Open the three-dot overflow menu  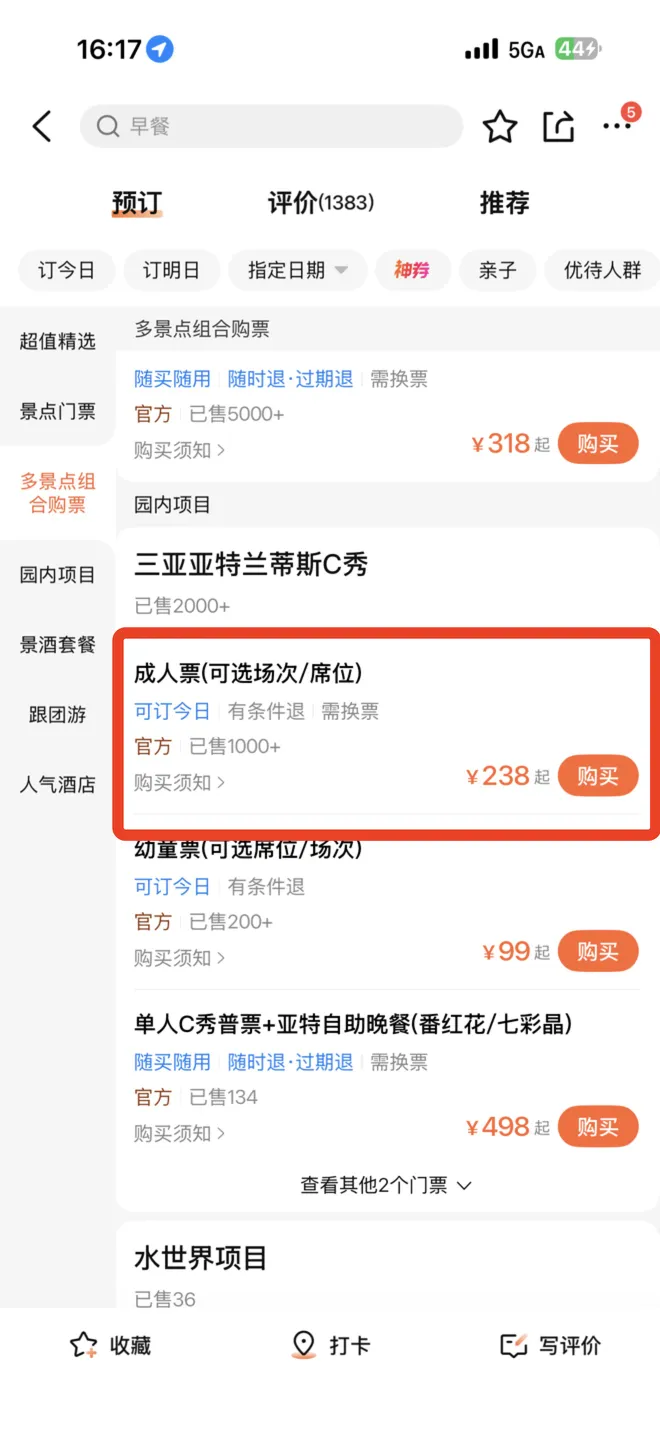pyautogui.click(x=617, y=126)
